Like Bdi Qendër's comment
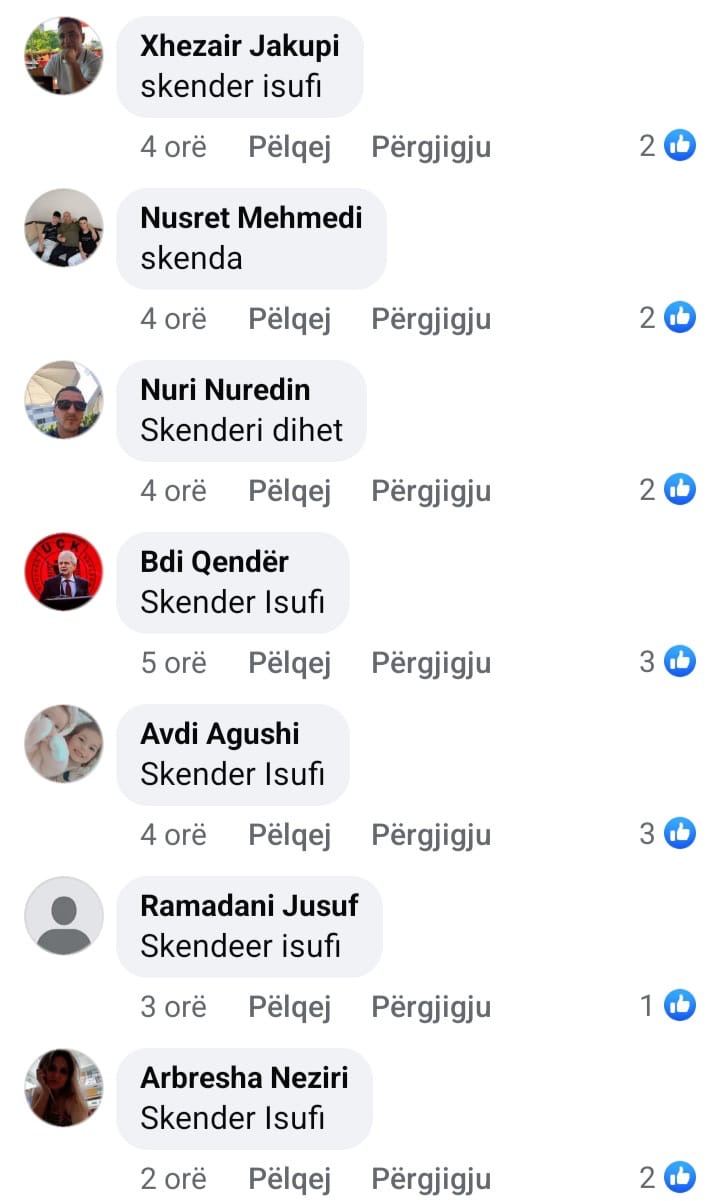This screenshot has height=1201, width=720. coord(289,663)
